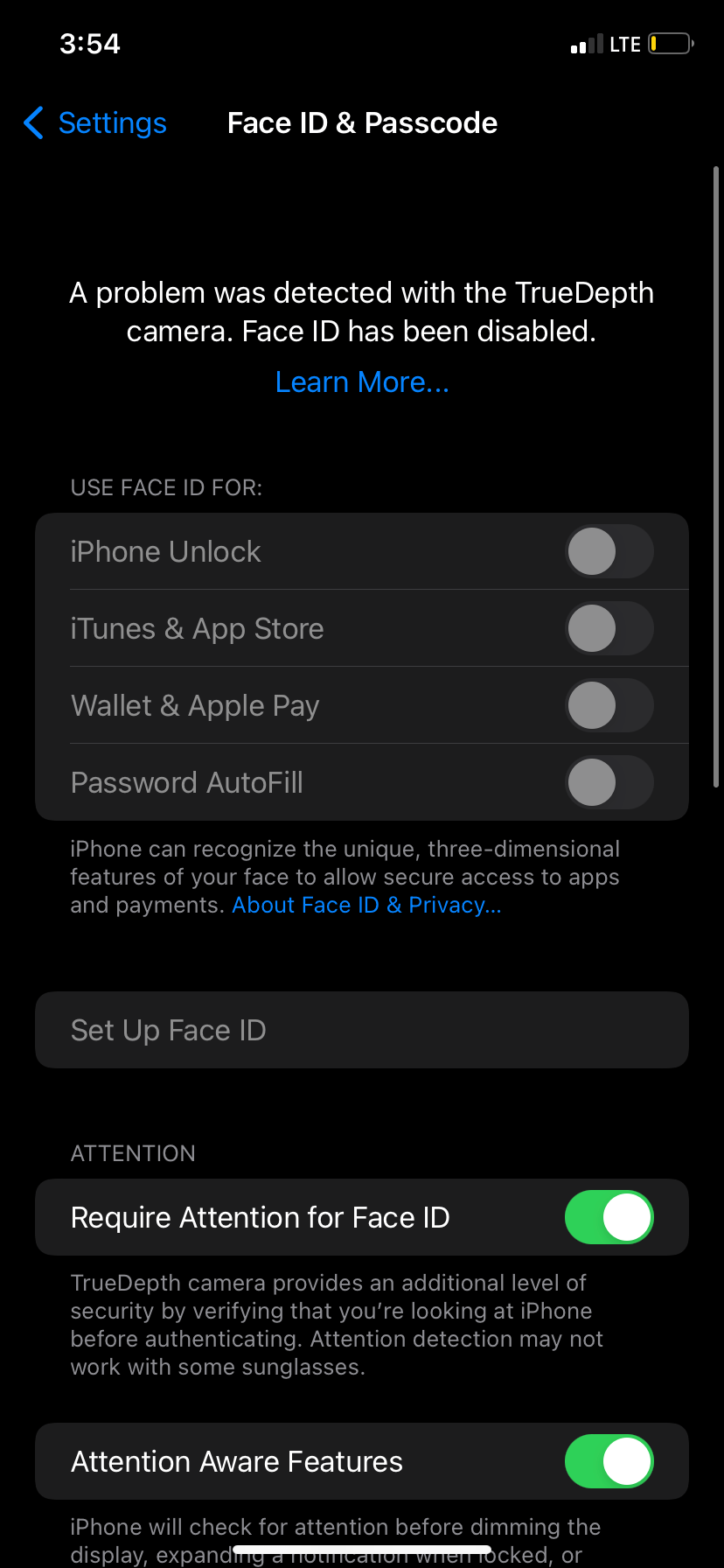724x1568 pixels.
Task: Tap the Face ID & Passcode title
Action: (362, 123)
